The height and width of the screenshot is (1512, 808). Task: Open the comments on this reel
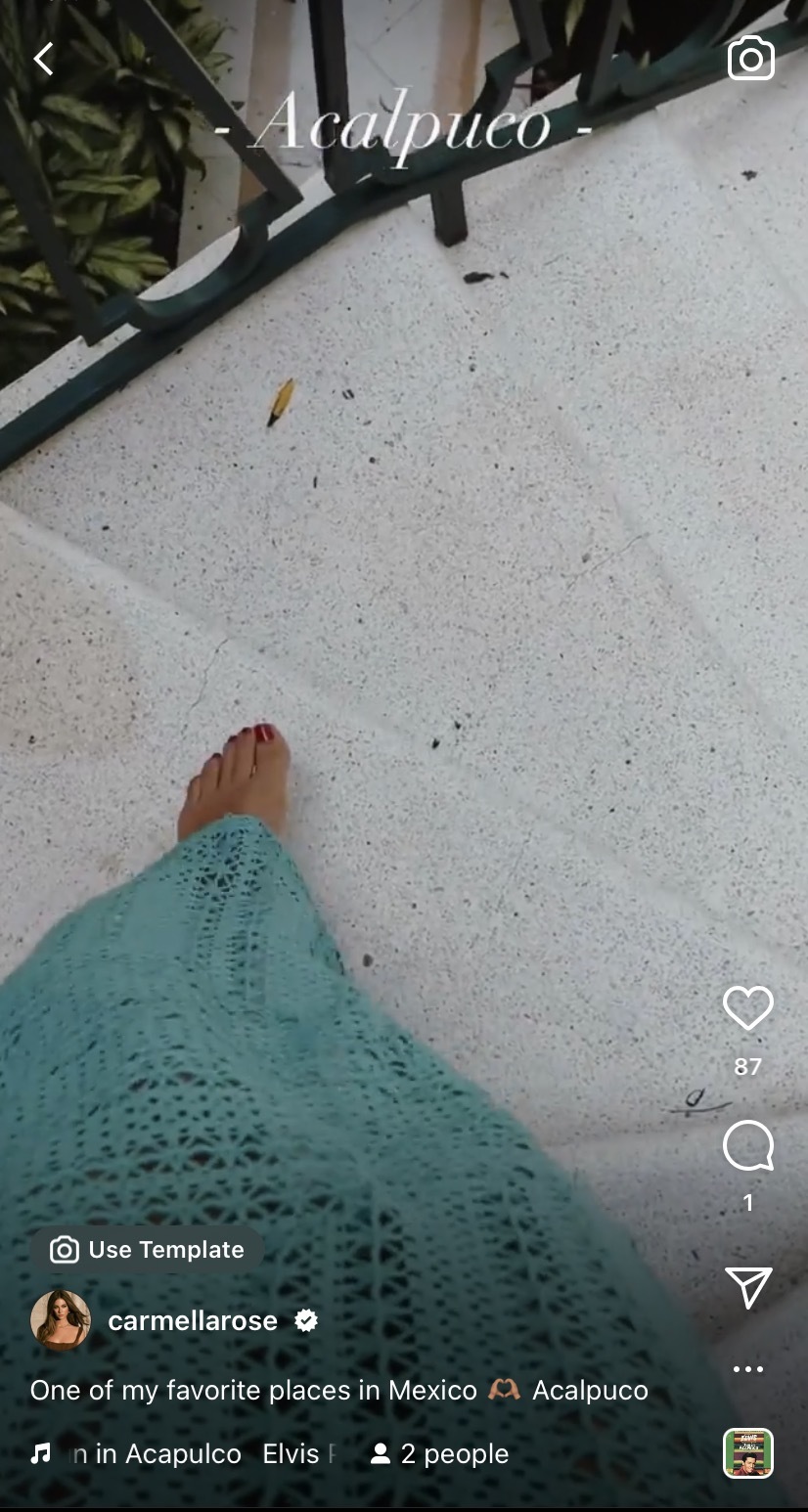747,1146
